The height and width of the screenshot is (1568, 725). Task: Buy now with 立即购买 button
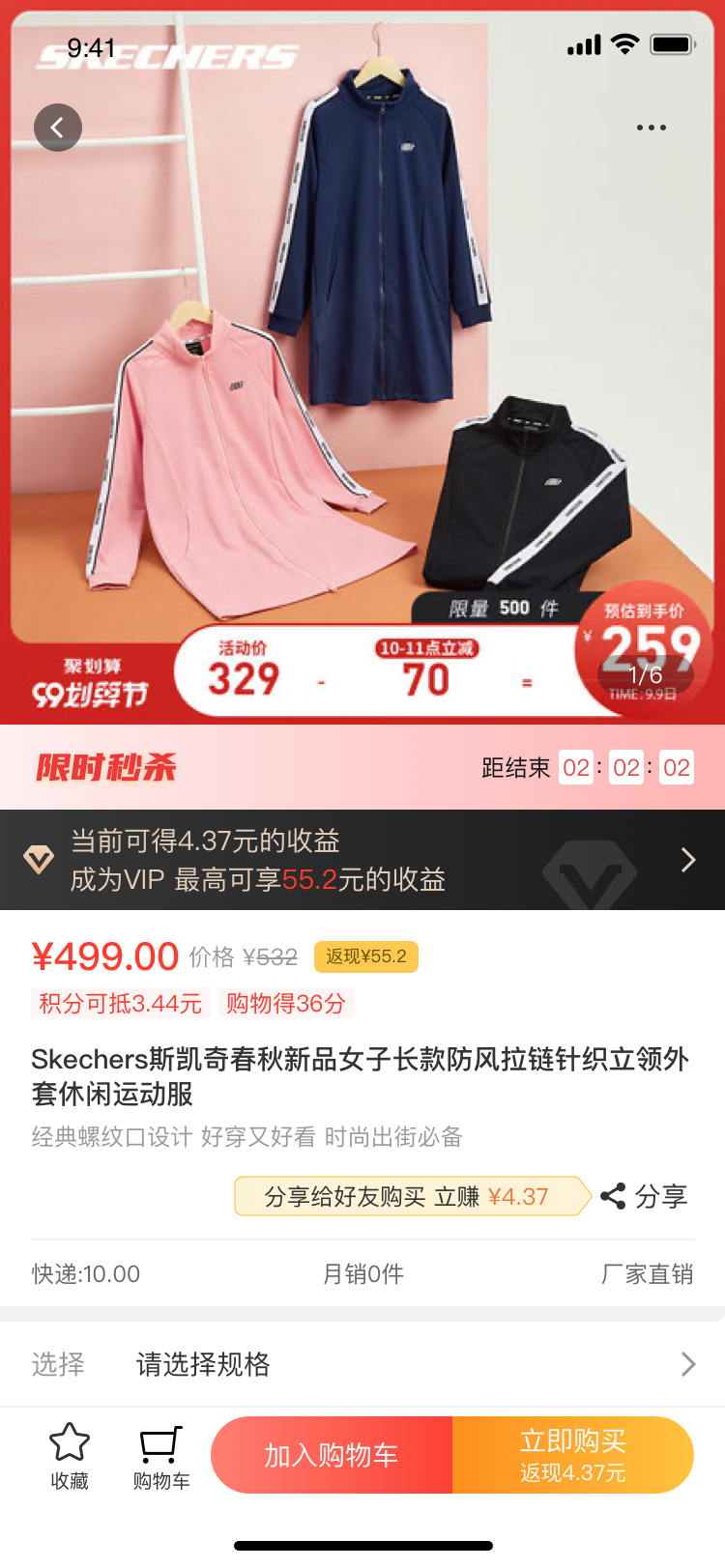coord(573,1455)
